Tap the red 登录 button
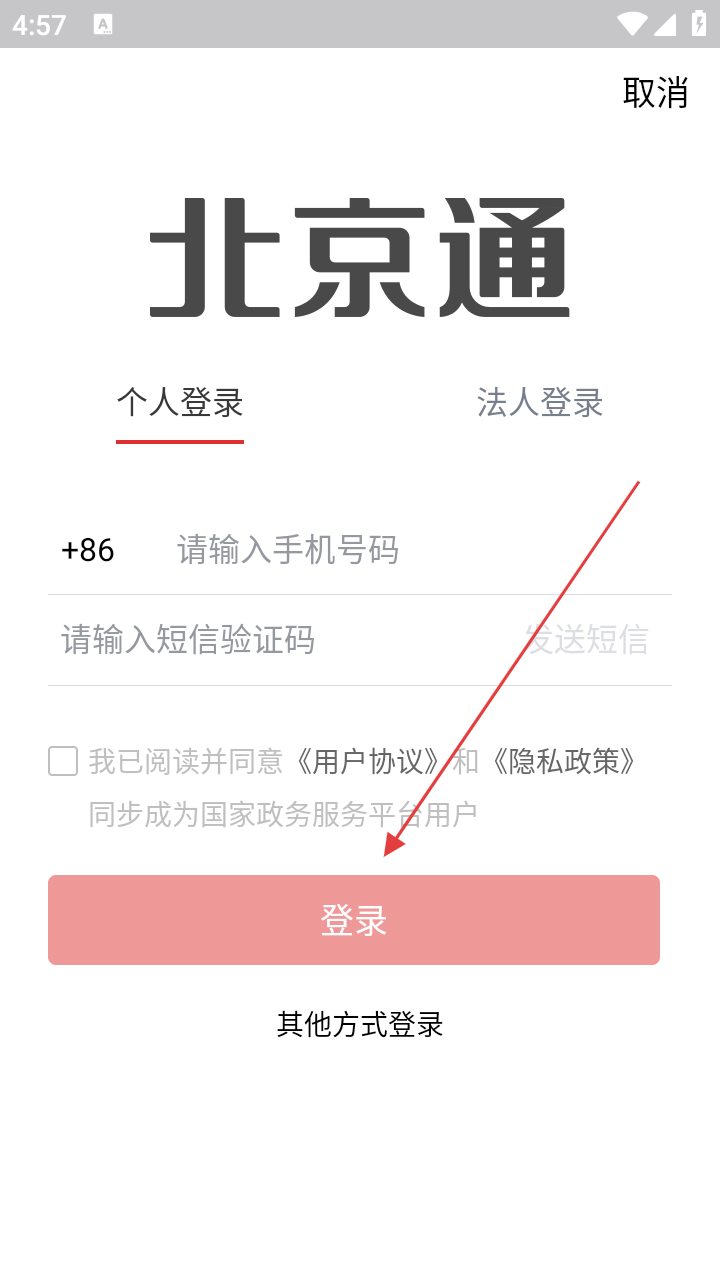The width and height of the screenshot is (720, 1280). 354,920
